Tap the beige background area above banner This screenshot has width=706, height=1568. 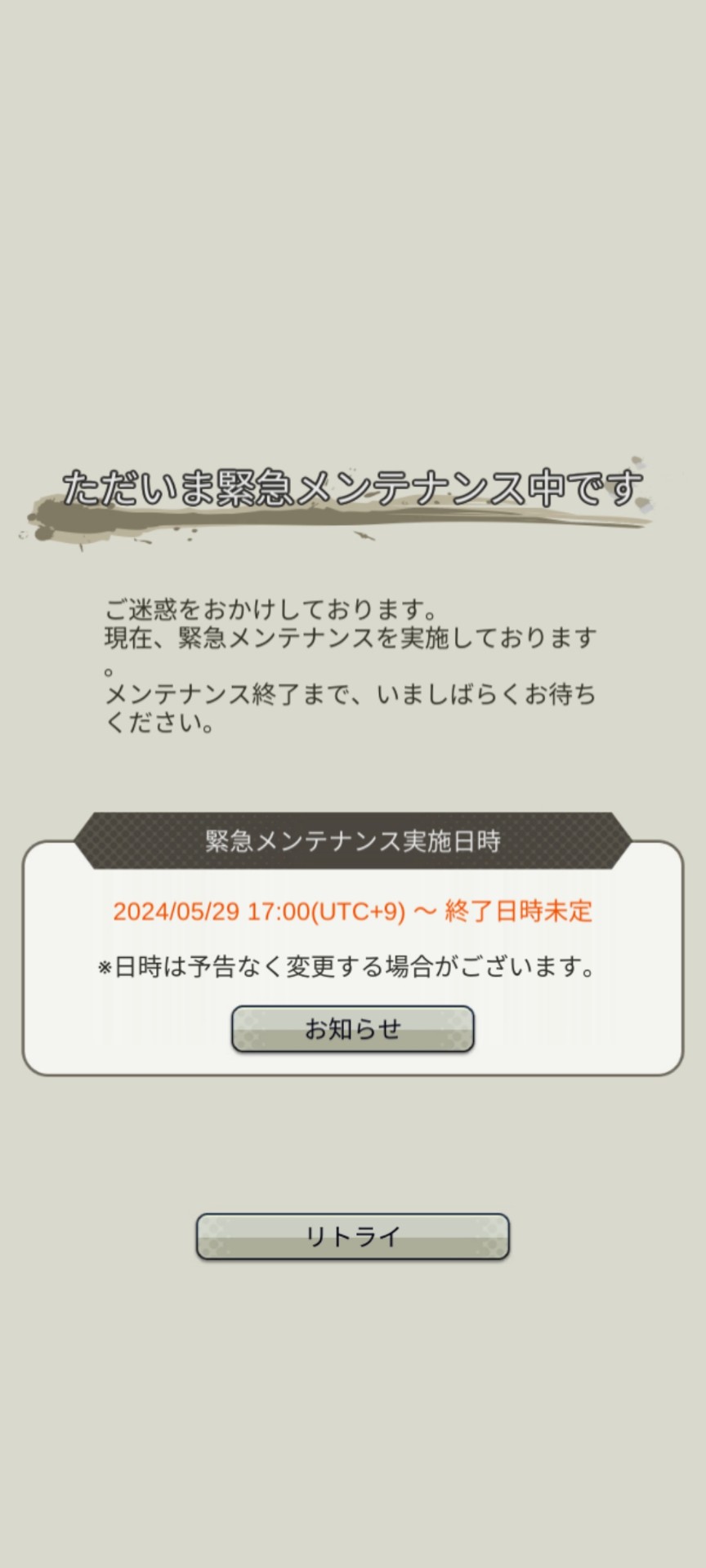[x=353, y=245]
